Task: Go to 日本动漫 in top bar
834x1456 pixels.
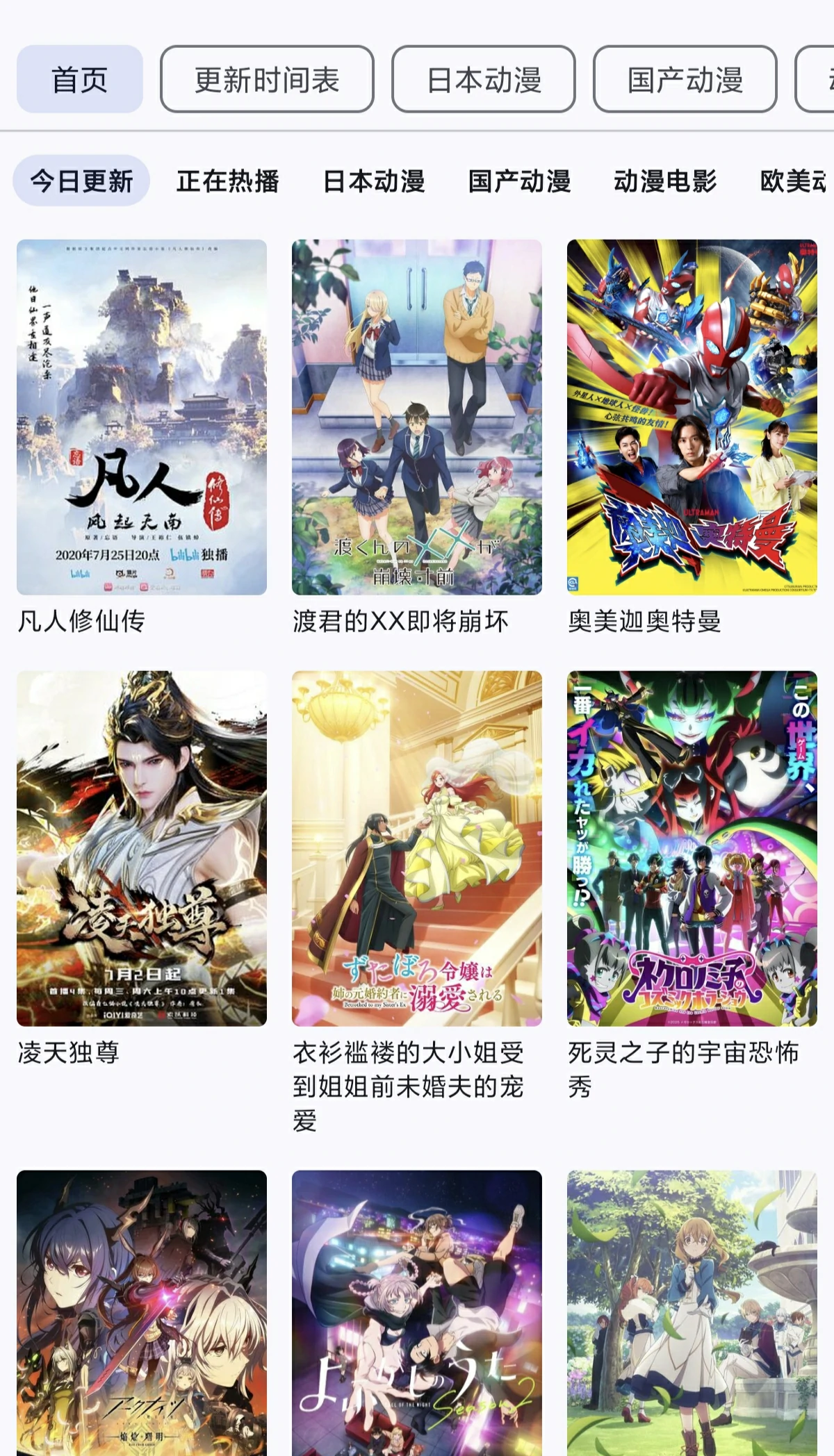Action: pos(484,79)
